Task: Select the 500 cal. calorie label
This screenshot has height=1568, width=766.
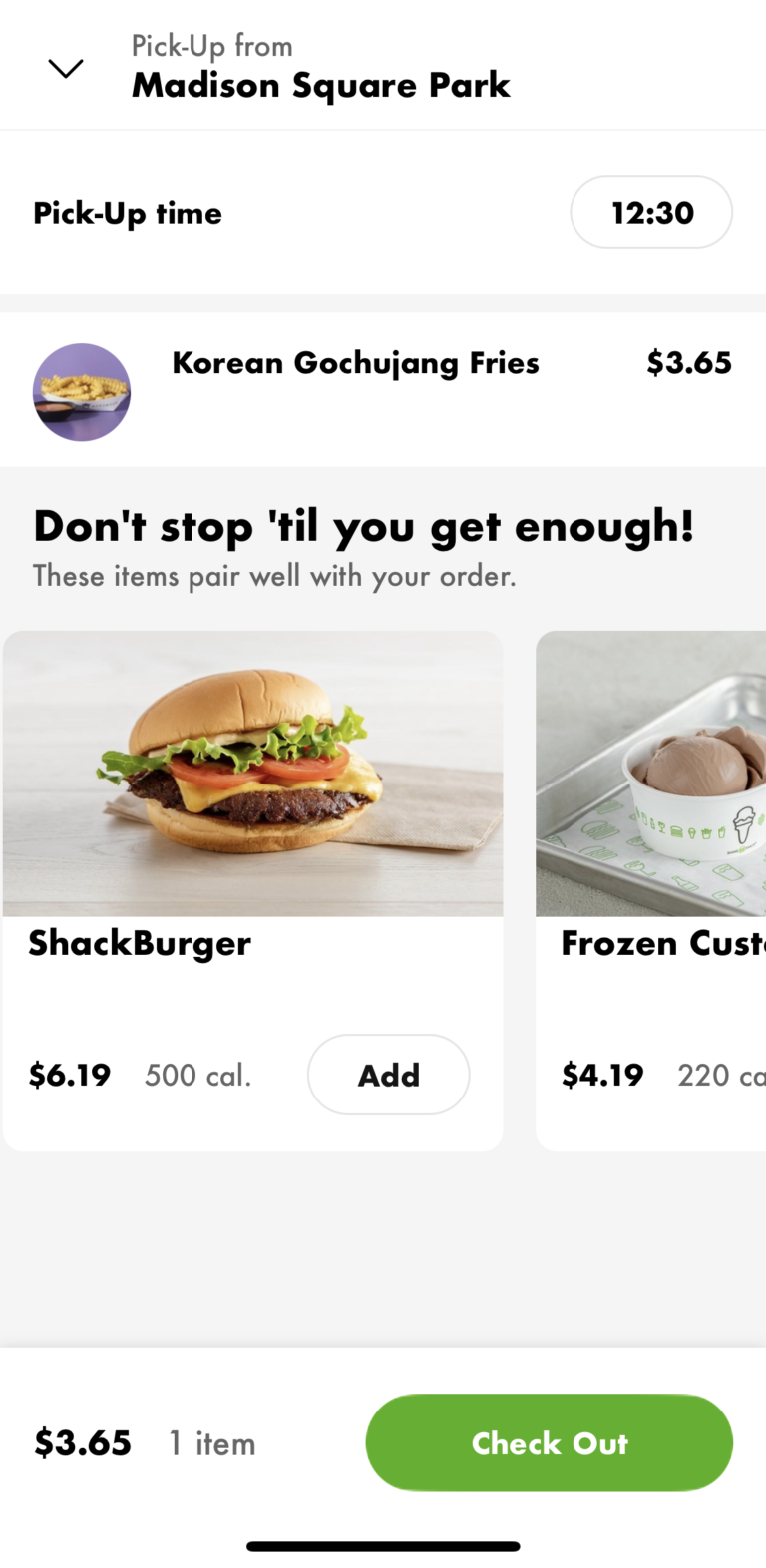Action: point(197,1075)
